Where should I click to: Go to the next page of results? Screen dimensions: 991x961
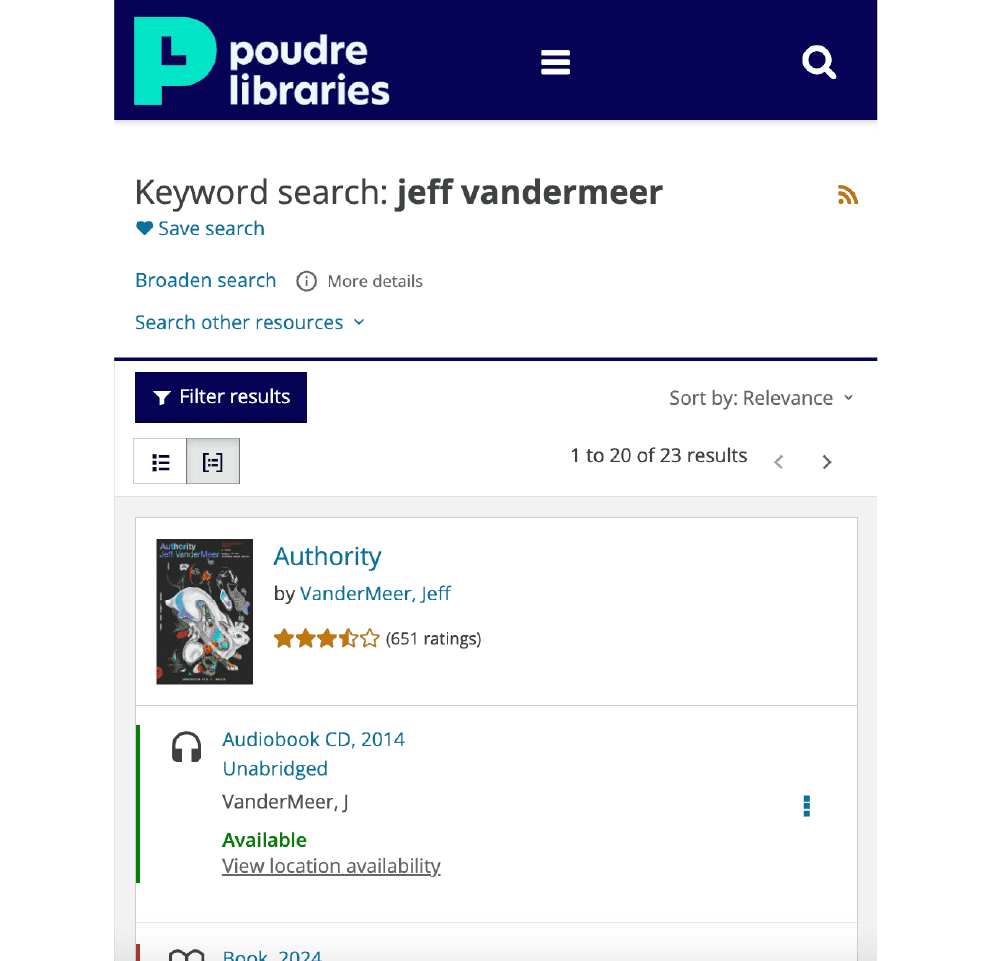[827, 462]
